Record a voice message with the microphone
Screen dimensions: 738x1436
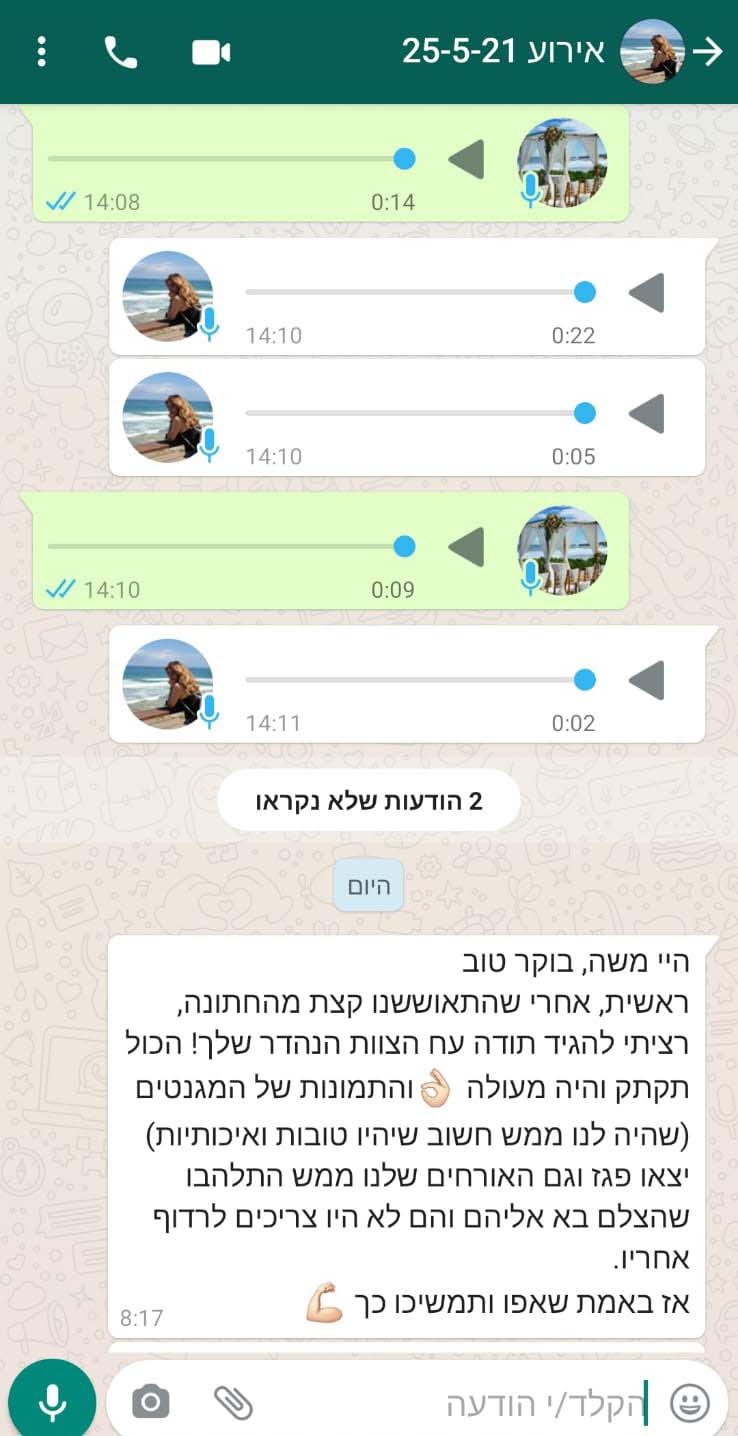coord(52,1402)
